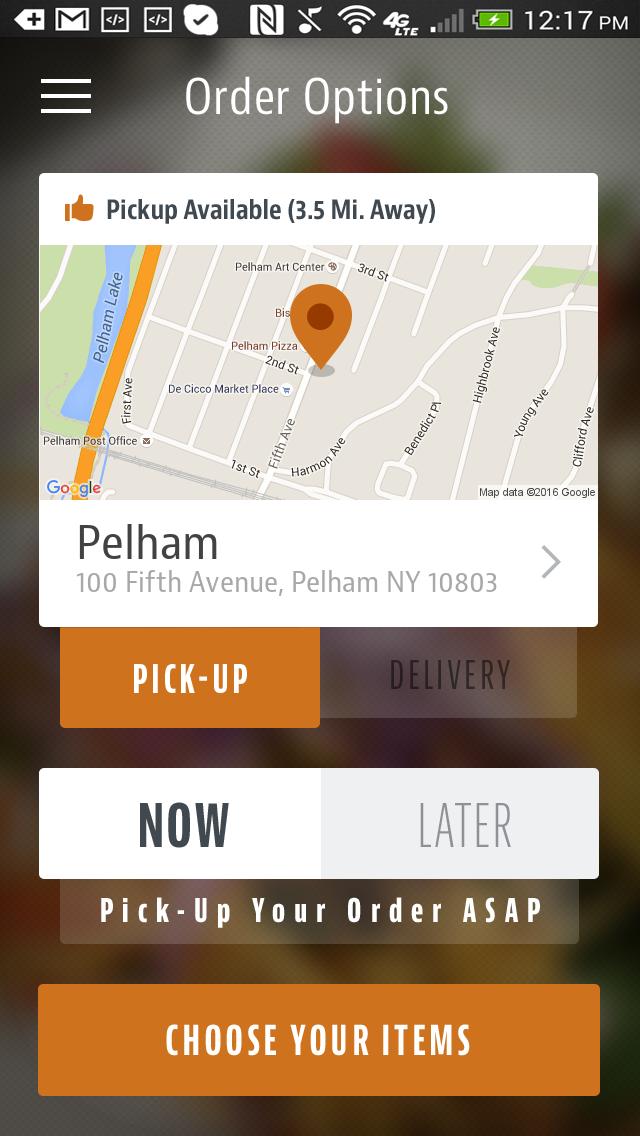The image size is (640, 1136).
Task: Tap Choose Your Items button
Action: (x=318, y=1040)
